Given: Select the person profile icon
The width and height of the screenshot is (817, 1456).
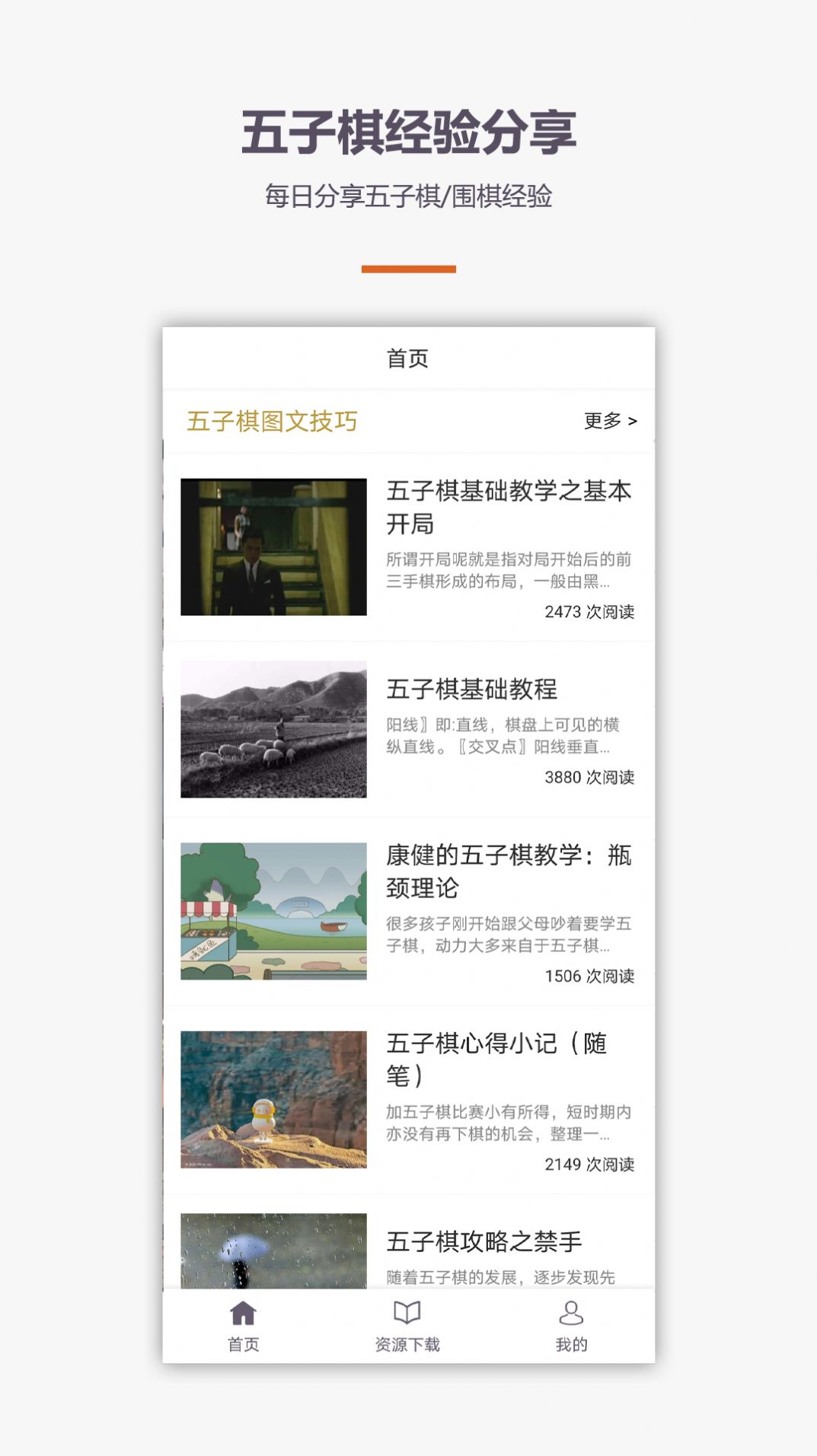Looking at the screenshot, I should (x=571, y=1326).
